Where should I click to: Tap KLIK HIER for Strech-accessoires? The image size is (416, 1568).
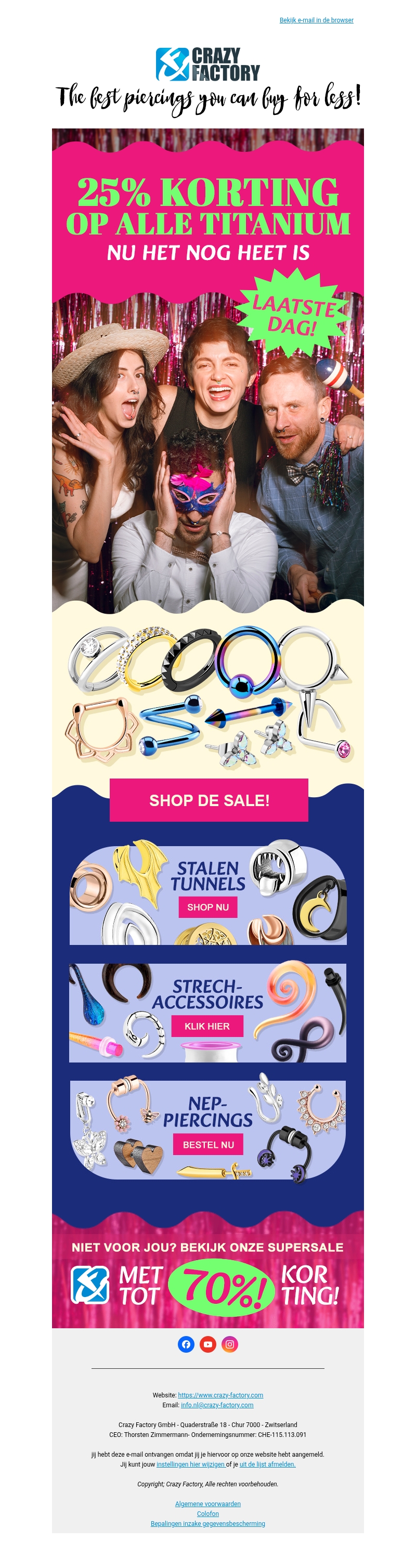point(207,1026)
